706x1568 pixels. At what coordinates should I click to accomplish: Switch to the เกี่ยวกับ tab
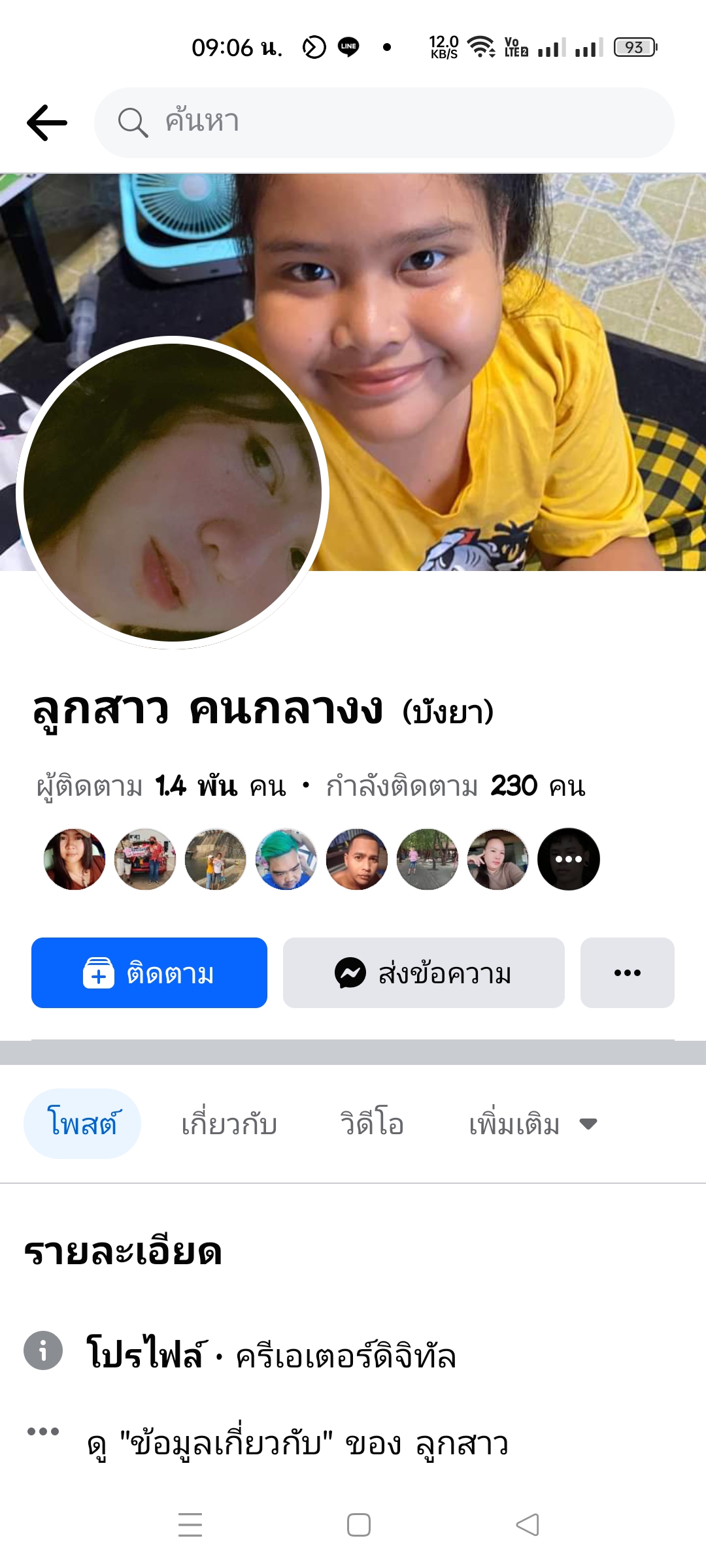229,1124
